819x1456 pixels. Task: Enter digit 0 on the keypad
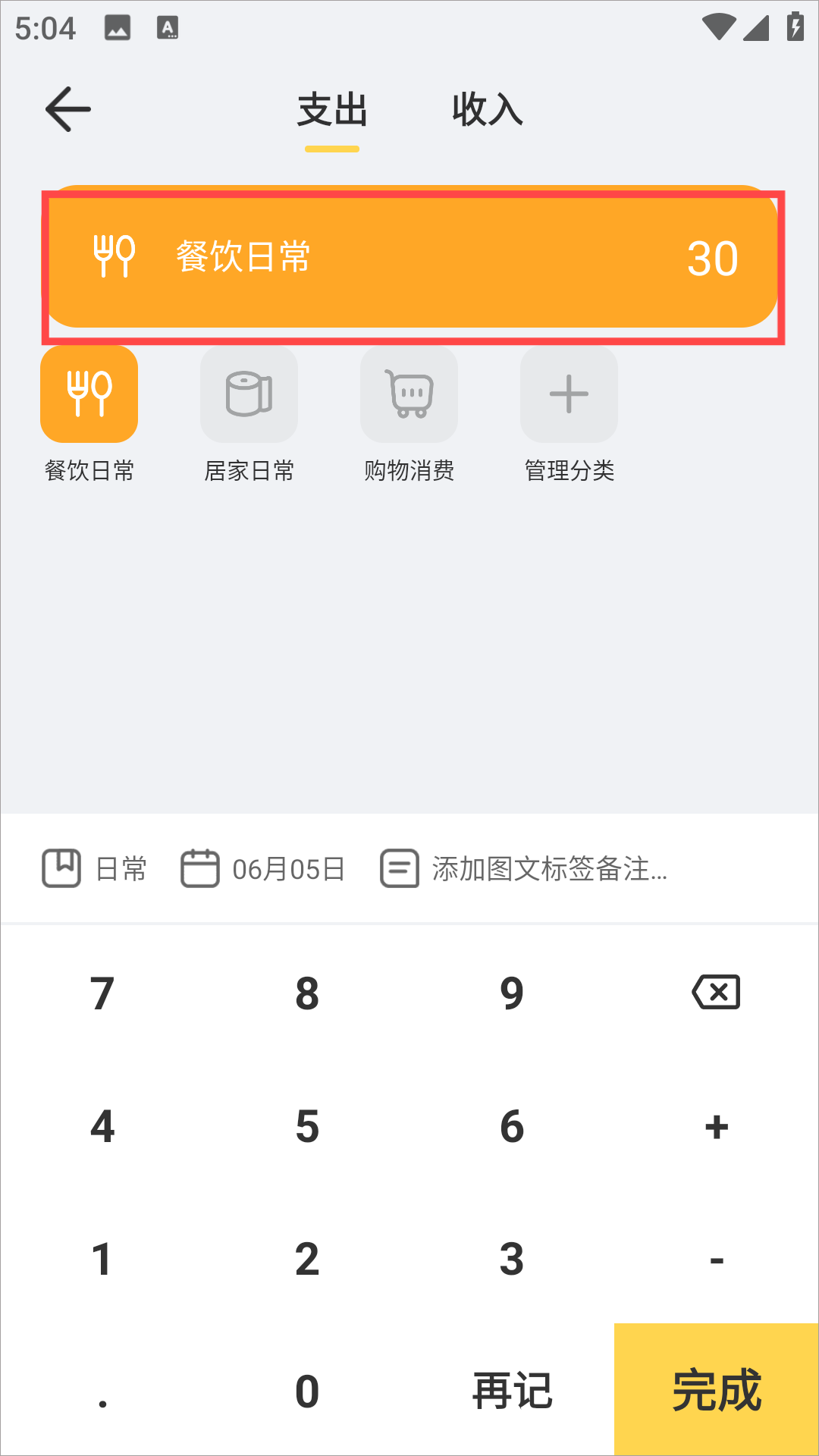(307, 1392)
